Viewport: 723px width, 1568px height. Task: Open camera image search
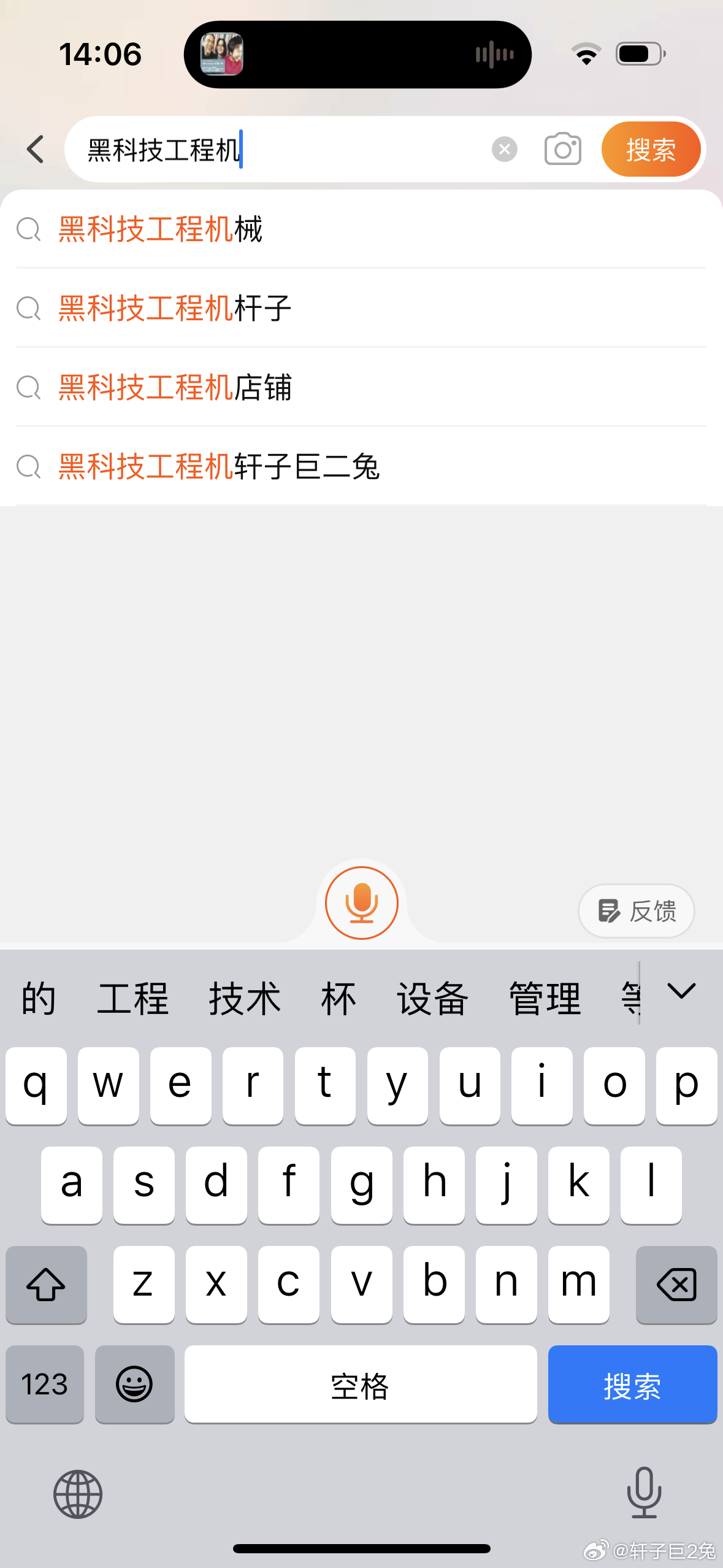pos(562,149)
